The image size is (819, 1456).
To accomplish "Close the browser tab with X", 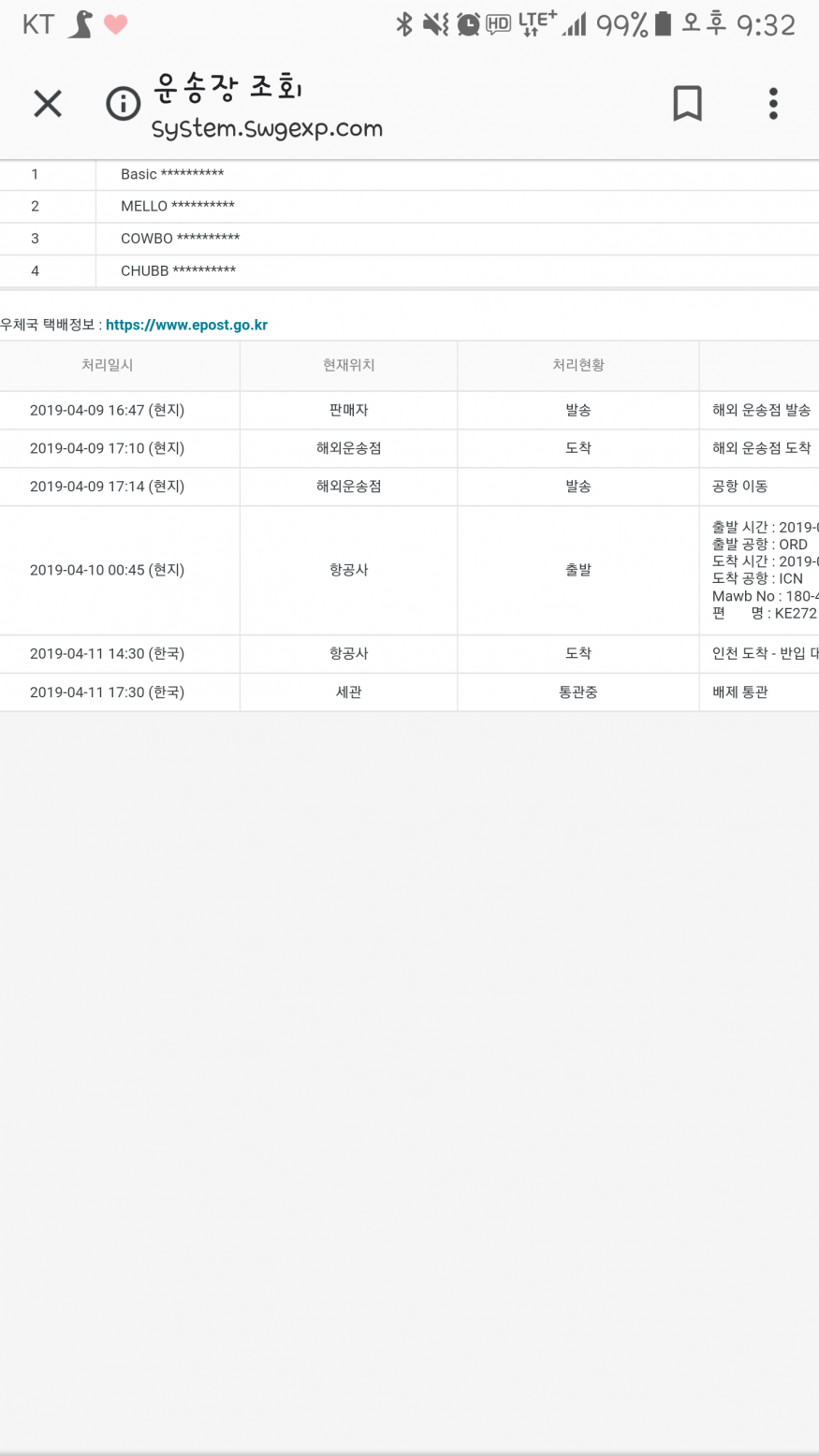I will tap(48, 104).
